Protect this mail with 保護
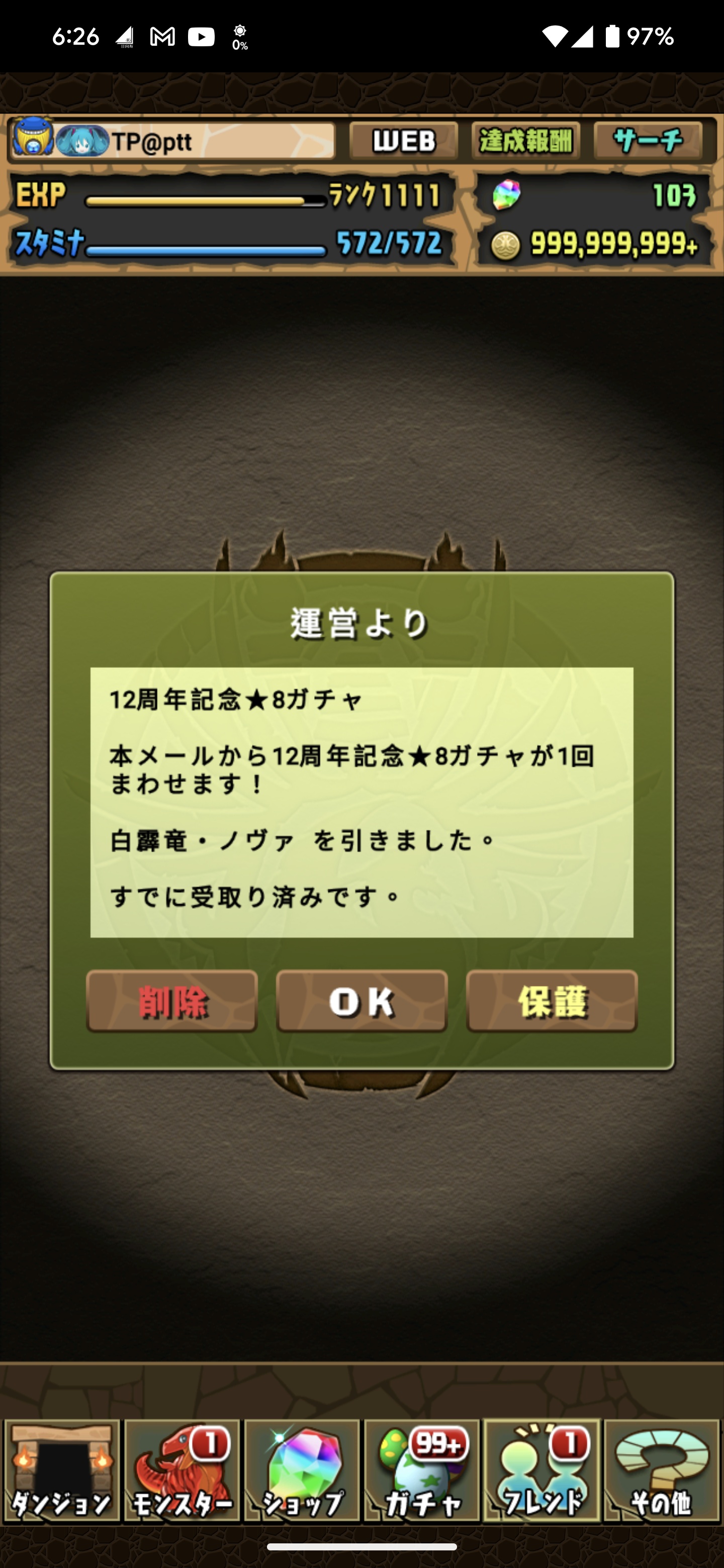Screen dimensions: 724x1568 (552, 1001)
